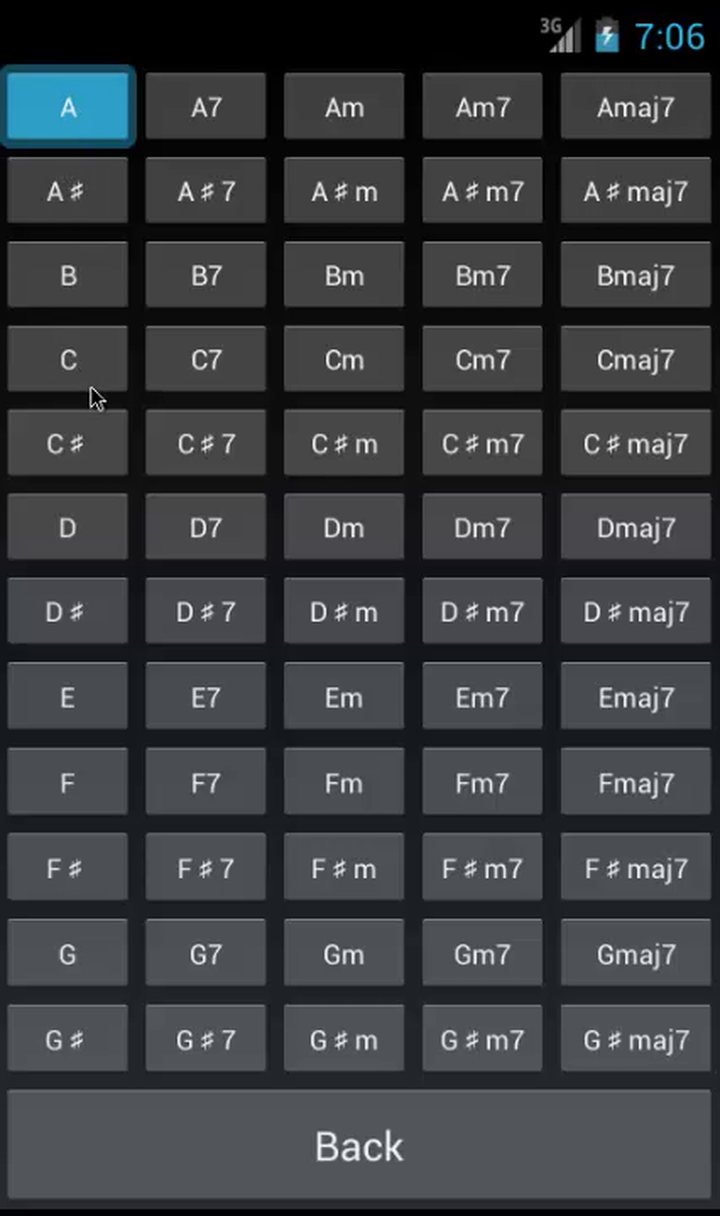Select the D# maj7 chord

(x=635, y=612)
